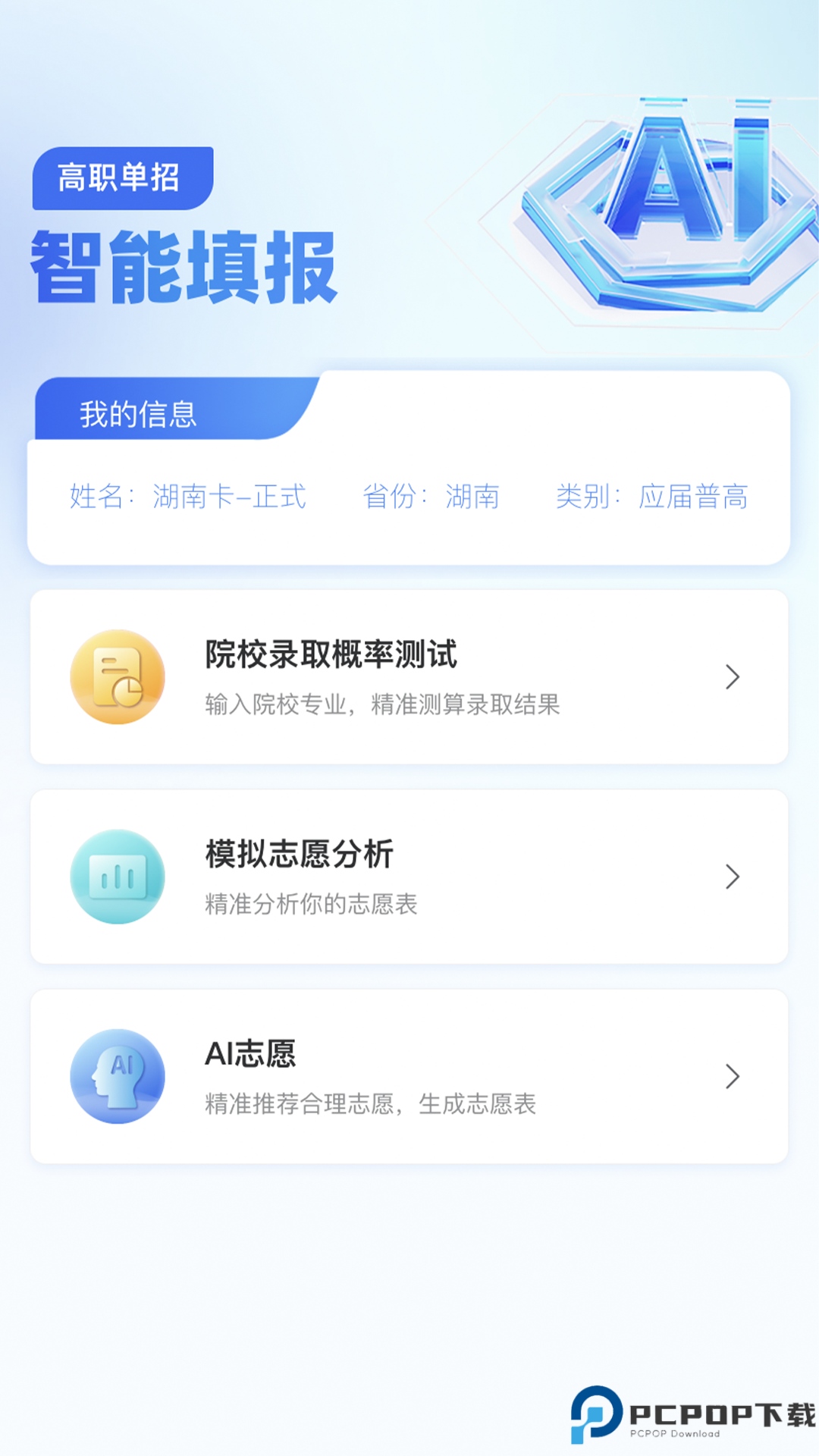Click the teal circular analysis icon
The image size is (819, 1456).
point(118,876)
